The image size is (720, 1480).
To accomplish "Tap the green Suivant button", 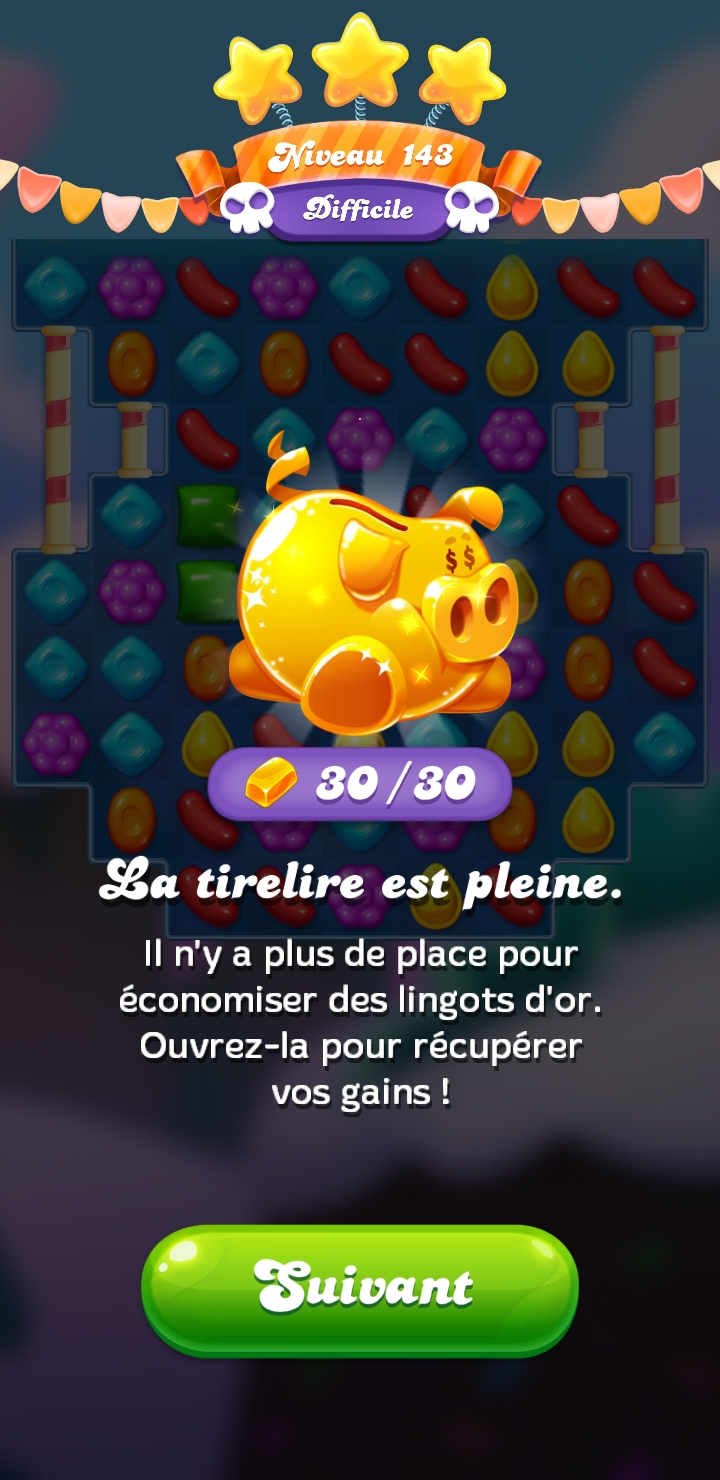I will pos(360,1288).
